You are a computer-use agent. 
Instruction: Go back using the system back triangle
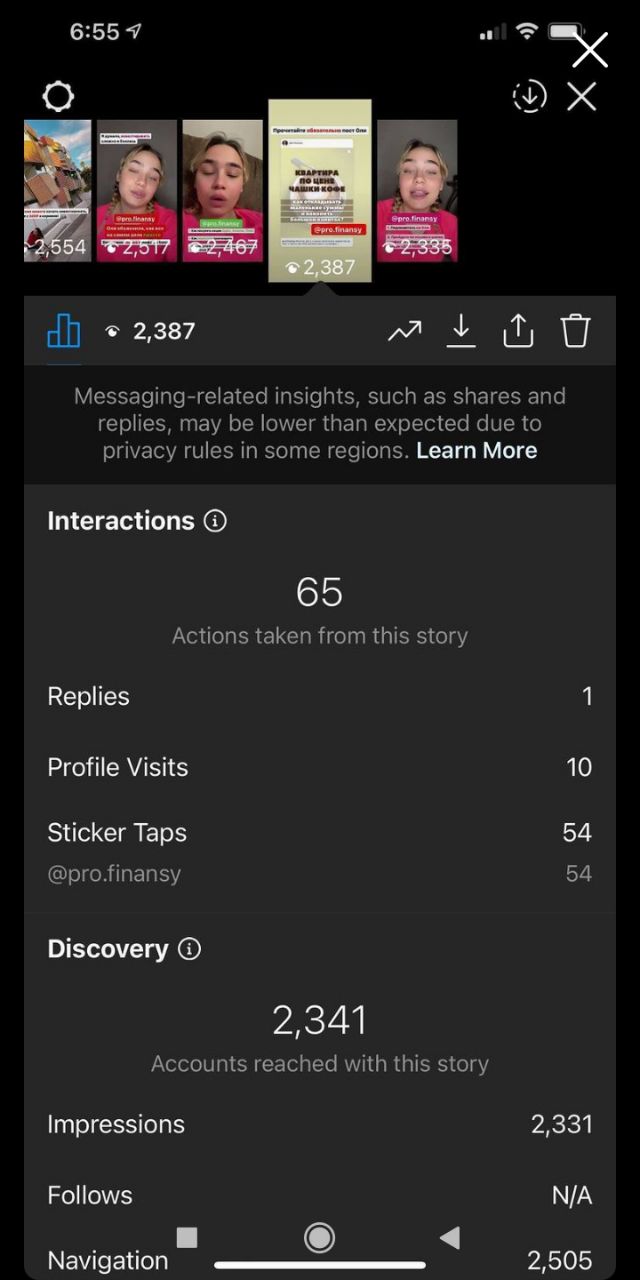click(449, 1238)
